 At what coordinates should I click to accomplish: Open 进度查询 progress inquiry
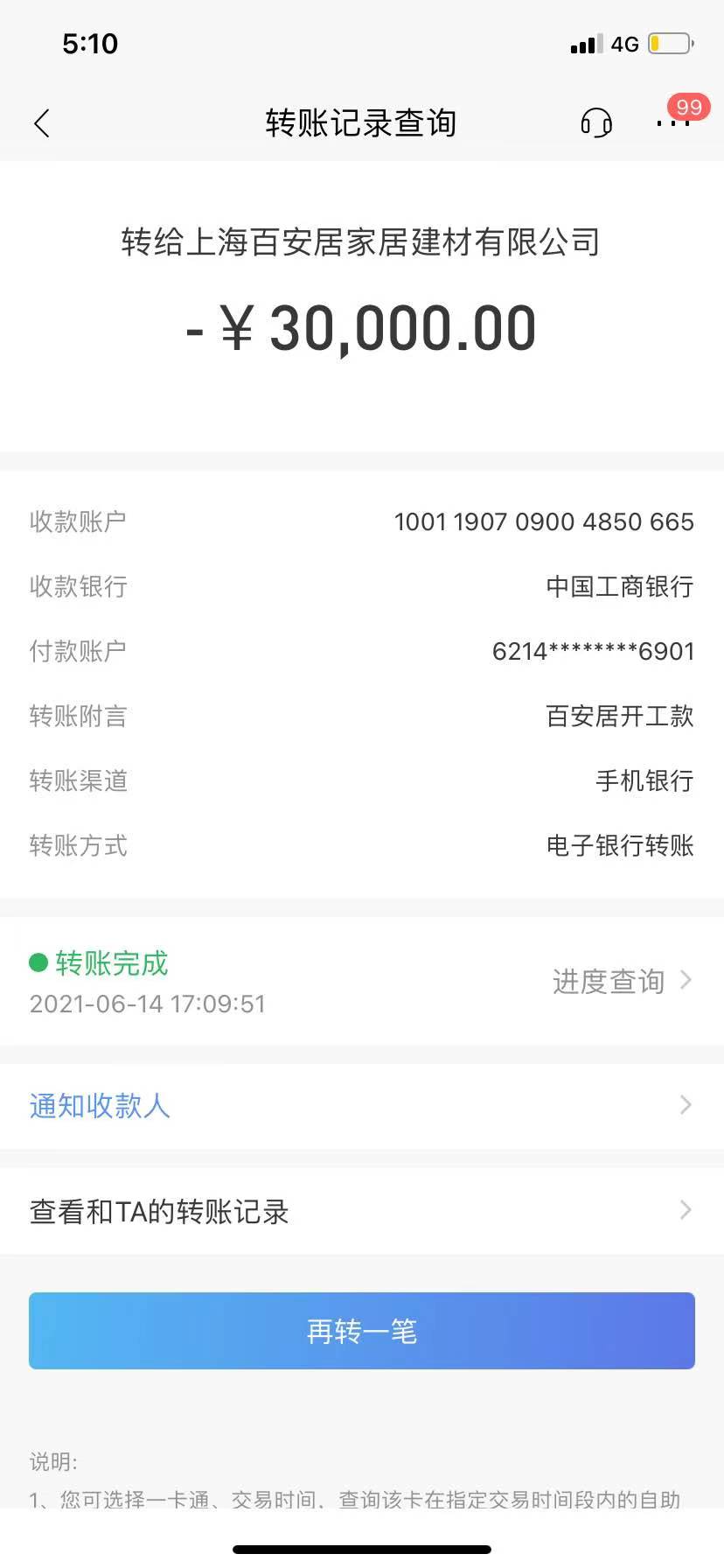point(621,981)
